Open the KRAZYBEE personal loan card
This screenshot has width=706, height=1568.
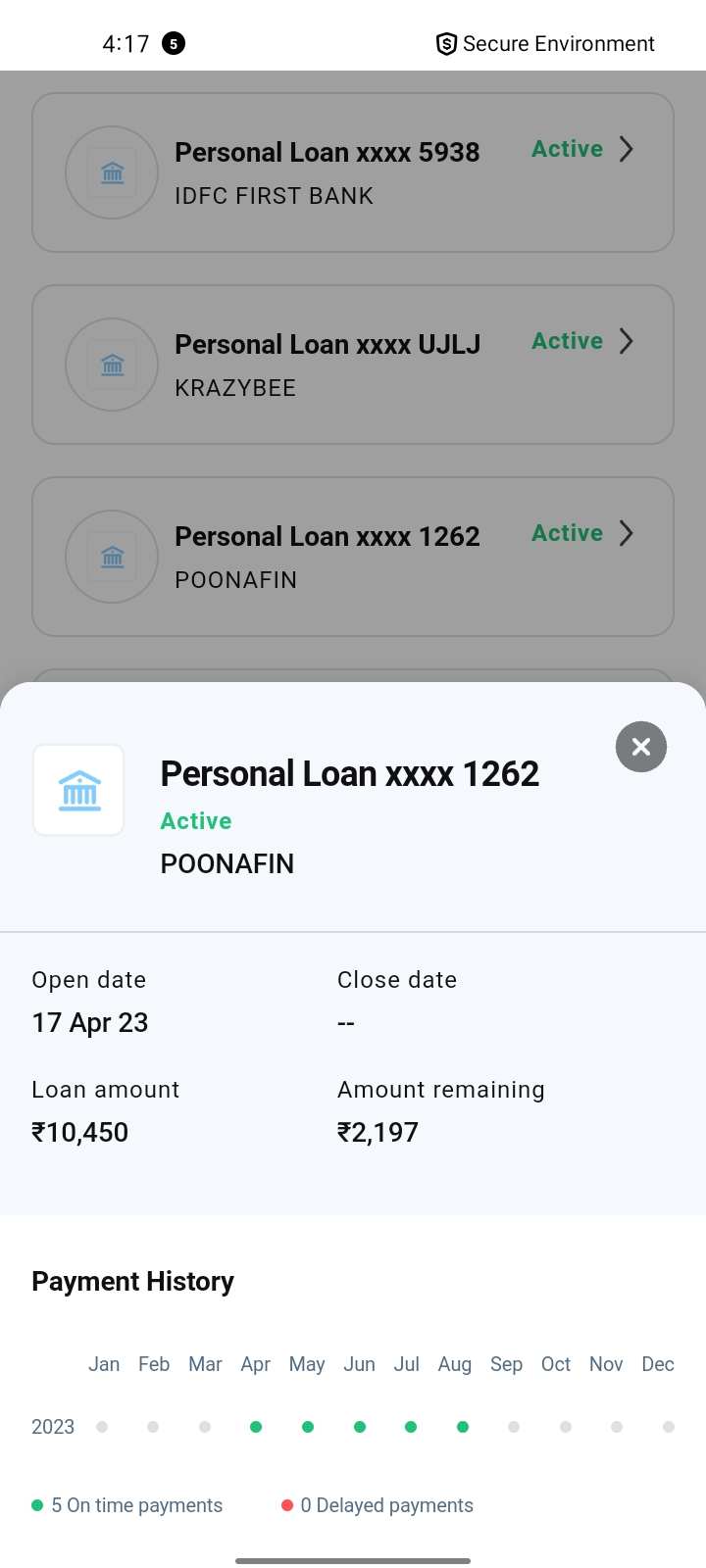coord(353,365)
